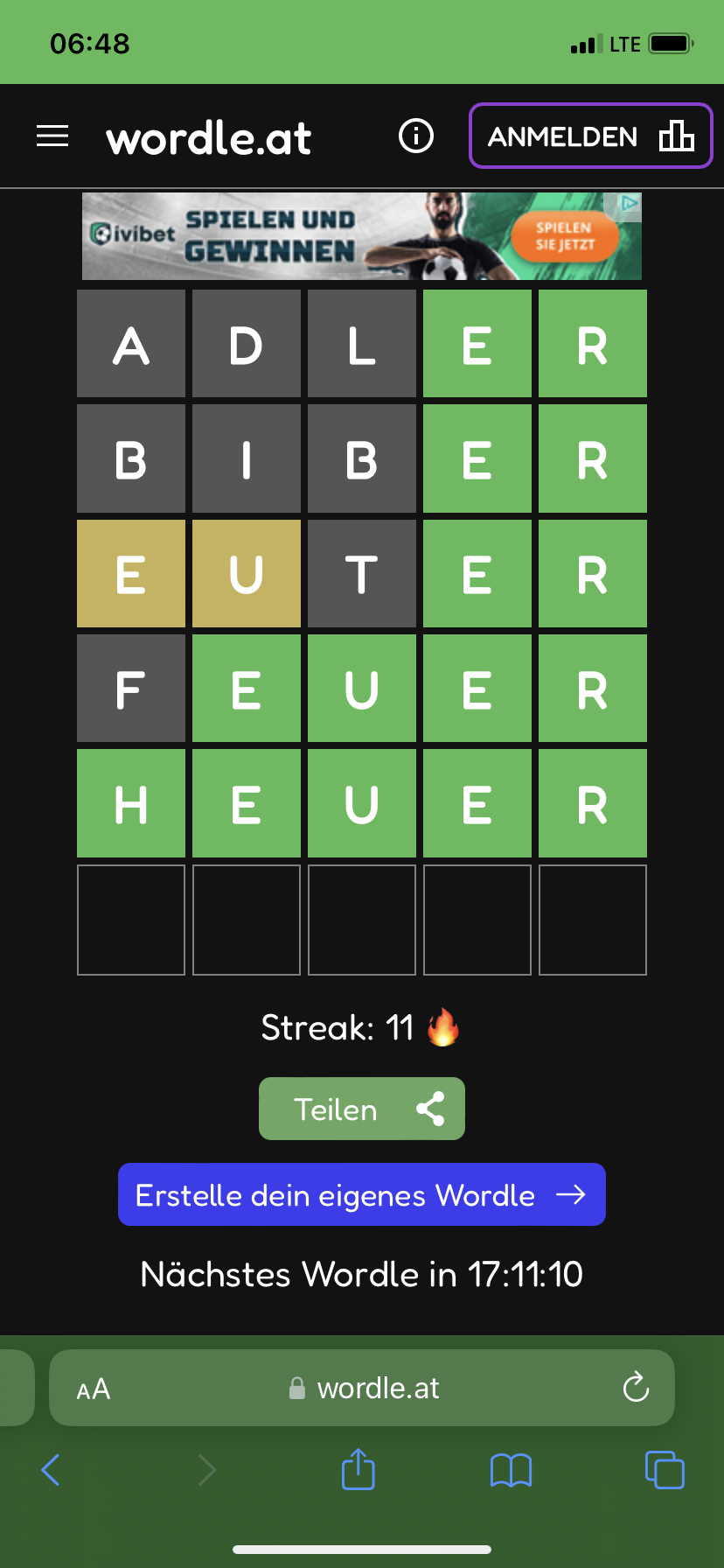Open the Safari share sheet
Image resolution: width=724 pixels, height=1568 pixels.
359,1468
